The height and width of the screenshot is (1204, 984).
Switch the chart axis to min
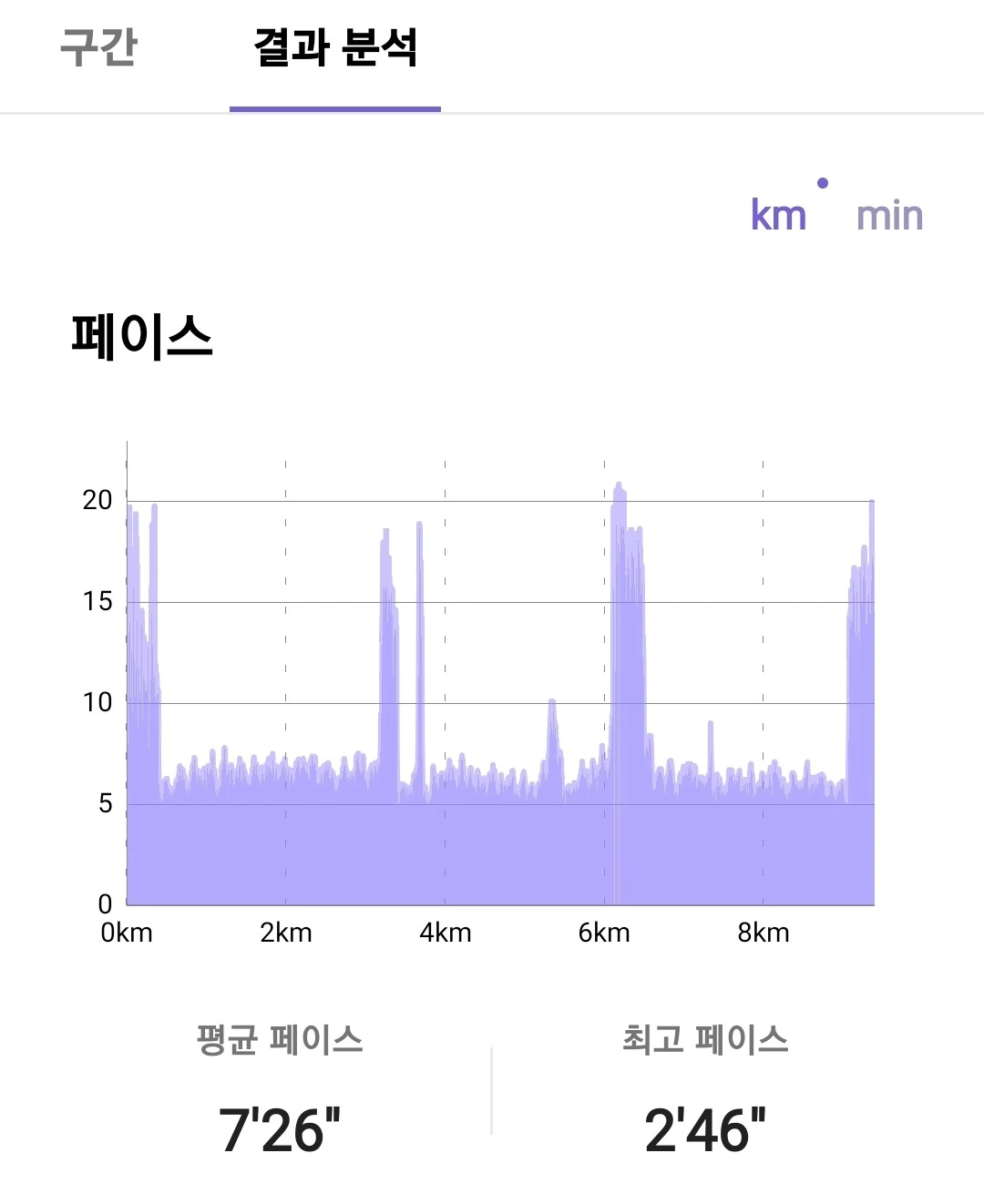click(889, 216)
